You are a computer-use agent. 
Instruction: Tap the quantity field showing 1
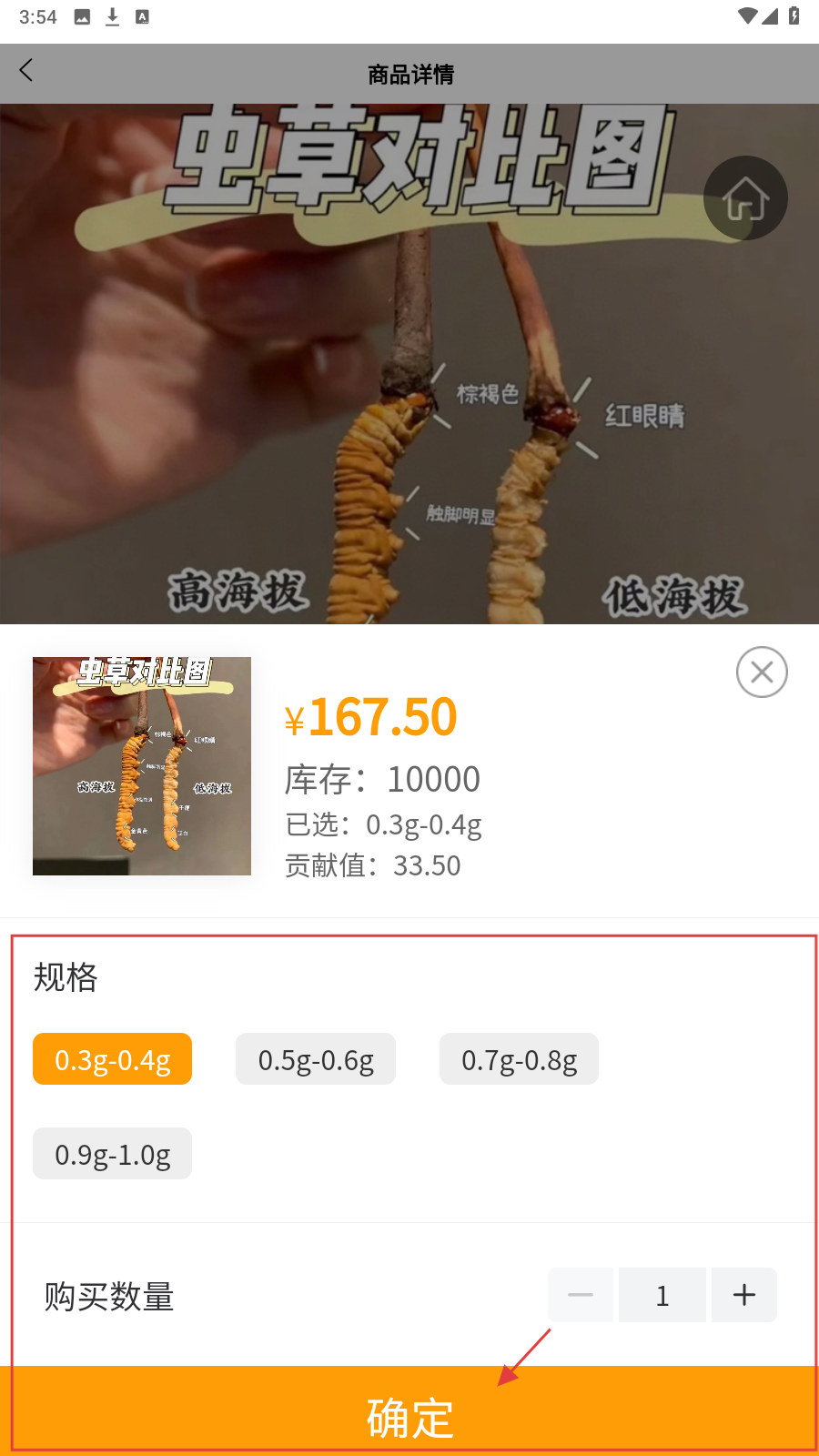pyautogui.click(x=662, y=1295)
